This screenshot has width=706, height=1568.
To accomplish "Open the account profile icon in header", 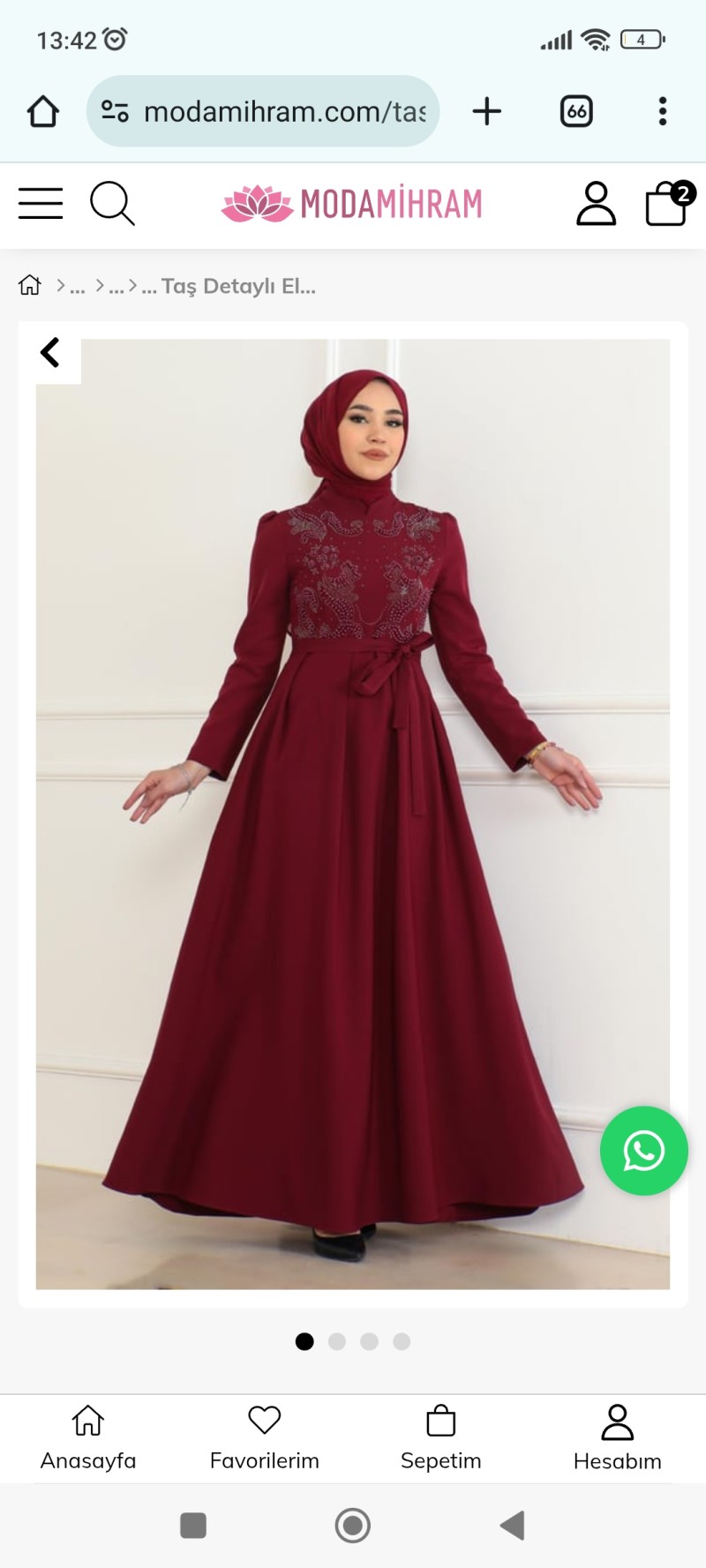I will pyautogui.click(x=596, y=204).
